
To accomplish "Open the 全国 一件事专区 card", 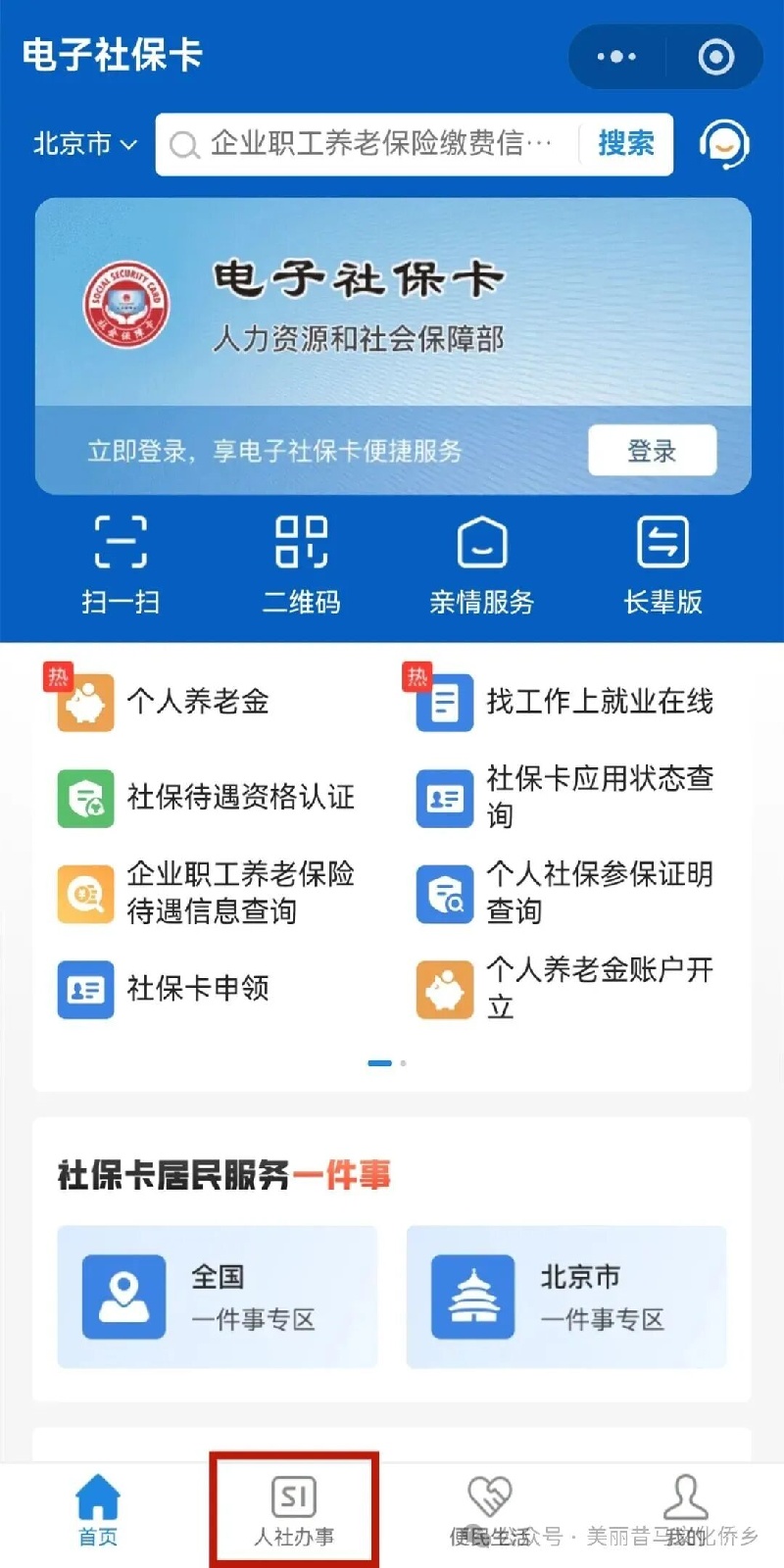I will pyautogui.click(x=218, y=1297).
